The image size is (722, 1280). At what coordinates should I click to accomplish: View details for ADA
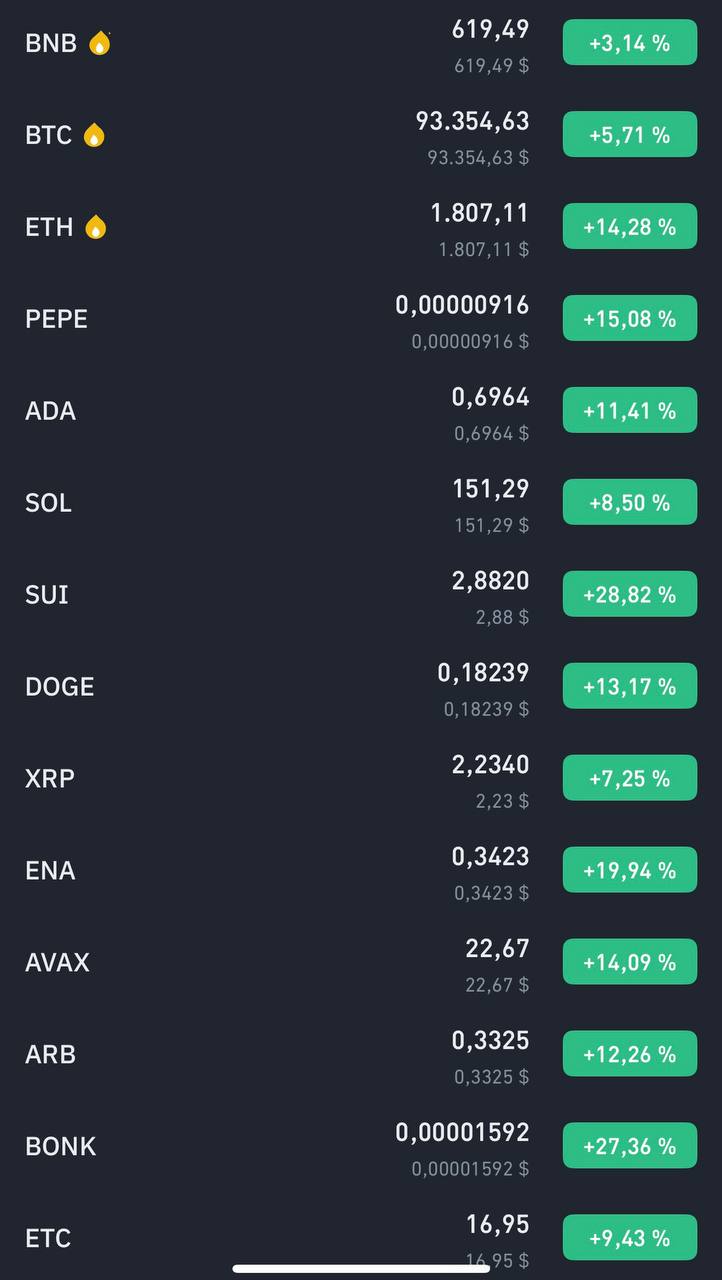click(x=361, y=411)
